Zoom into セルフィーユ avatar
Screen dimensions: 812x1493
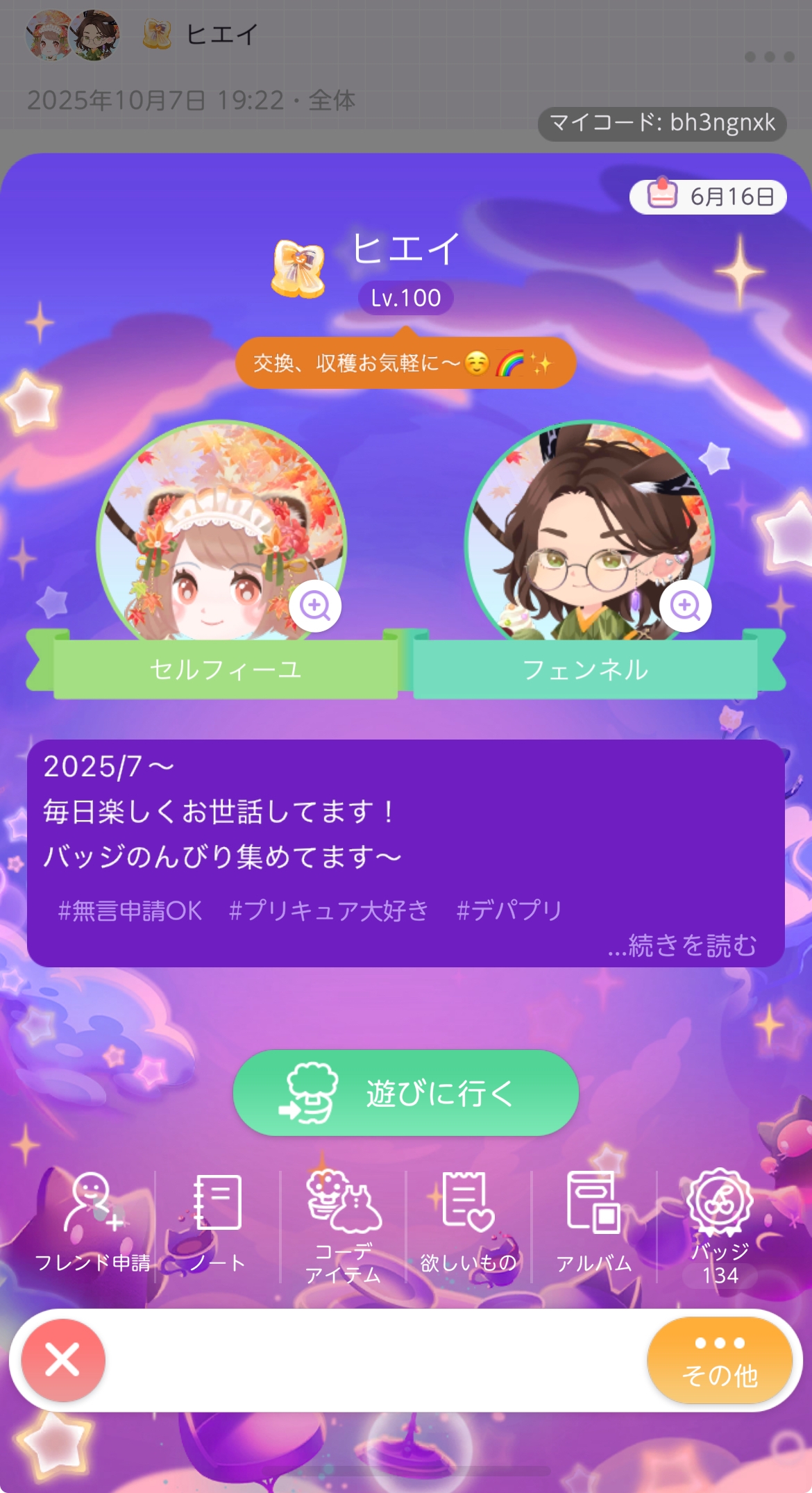coord(315,606)
